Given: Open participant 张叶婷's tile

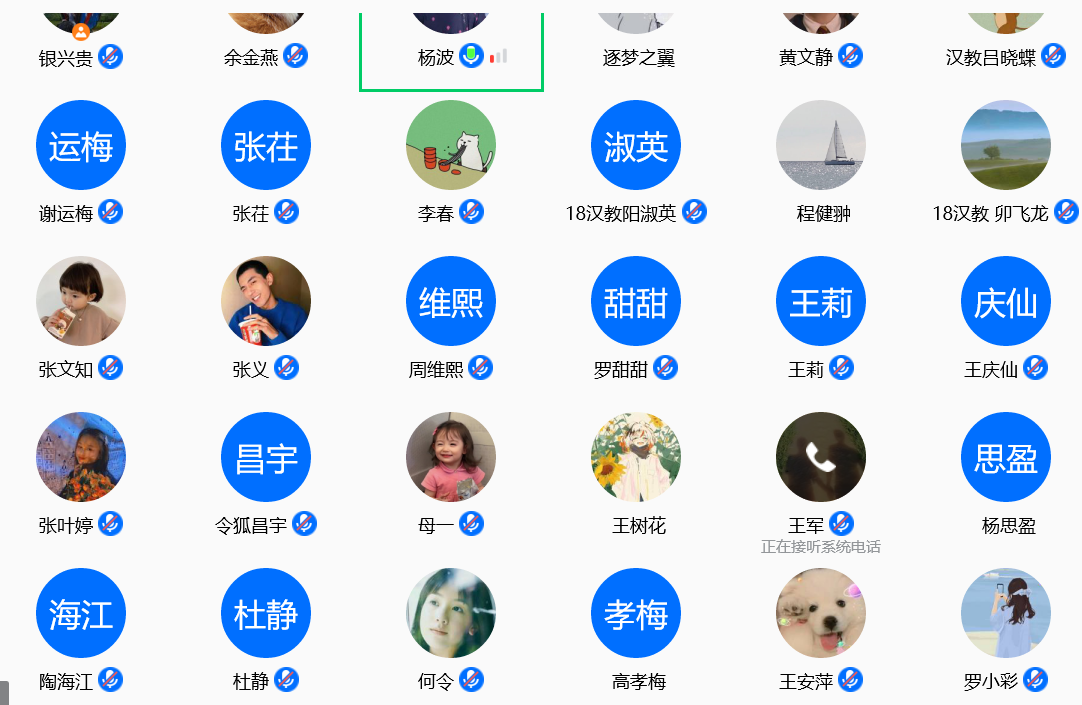Looking at the screenshot, I should pos(81,457).
